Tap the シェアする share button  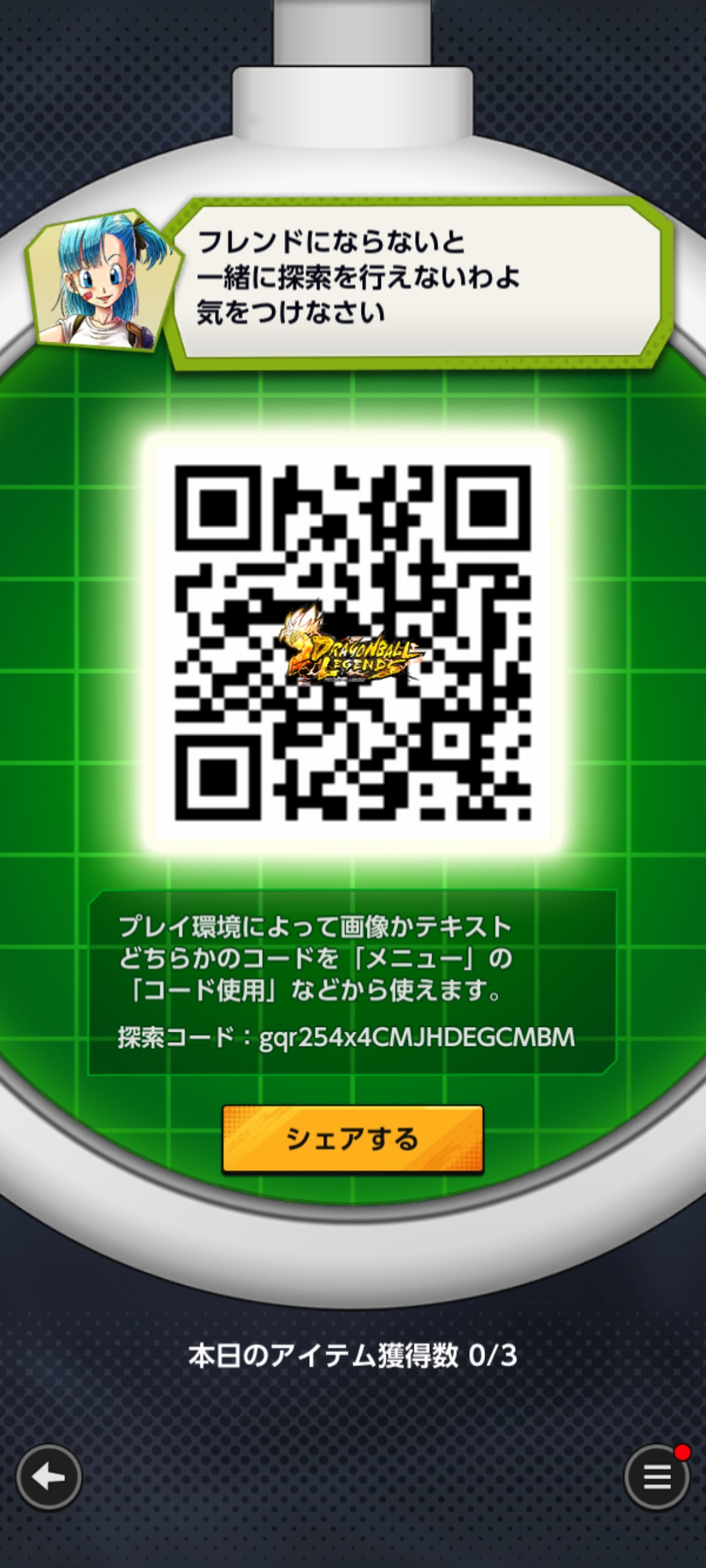point(352,1139)
